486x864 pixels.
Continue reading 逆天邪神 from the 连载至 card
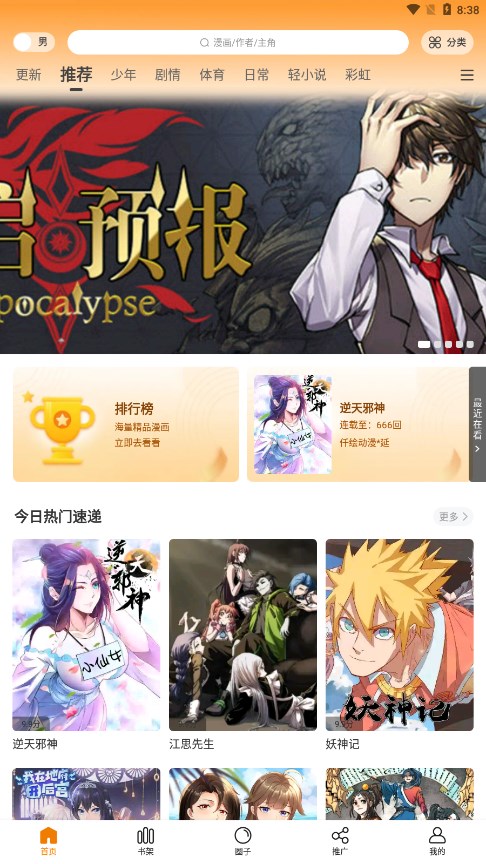pyautogui.click(x=358, y=424)
